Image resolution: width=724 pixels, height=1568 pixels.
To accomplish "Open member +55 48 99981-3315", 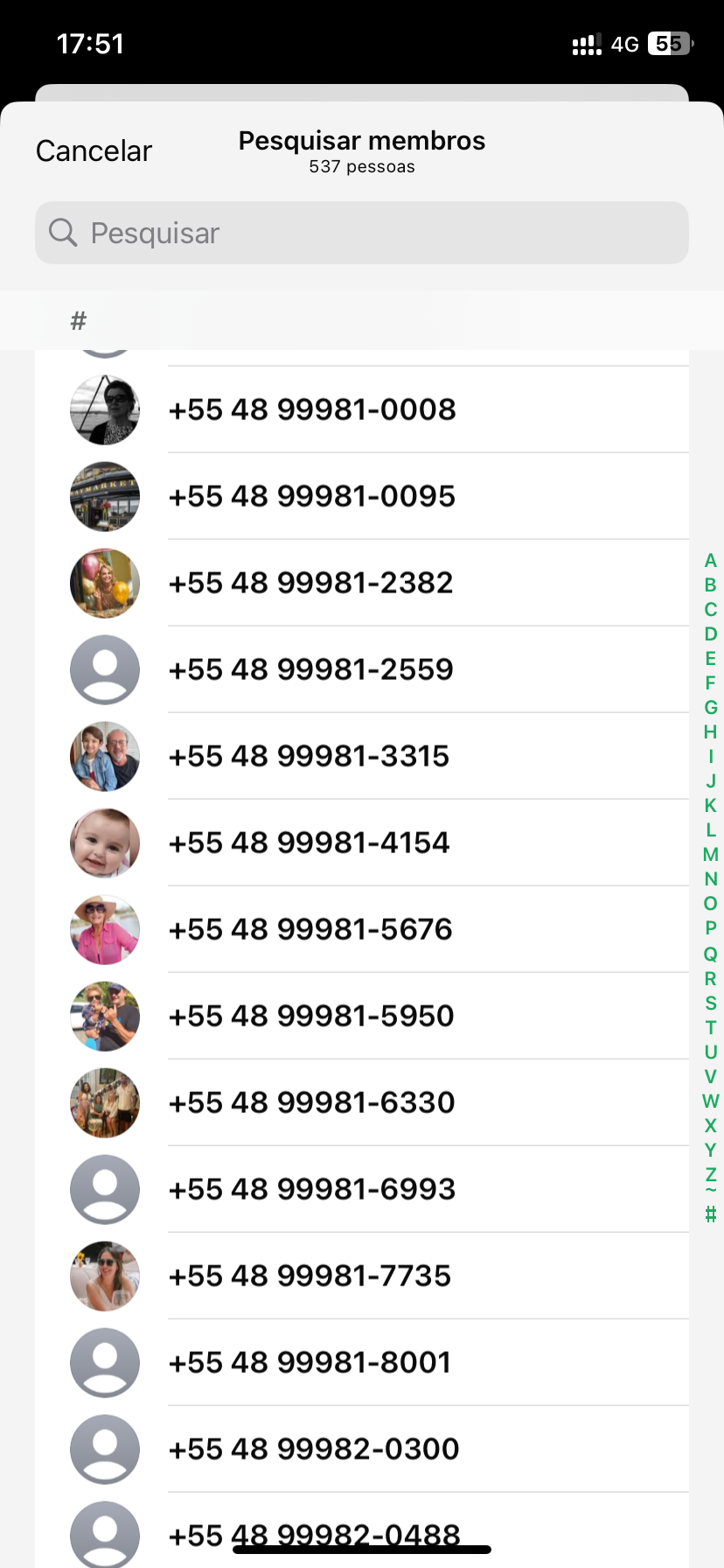I will 309,756.
